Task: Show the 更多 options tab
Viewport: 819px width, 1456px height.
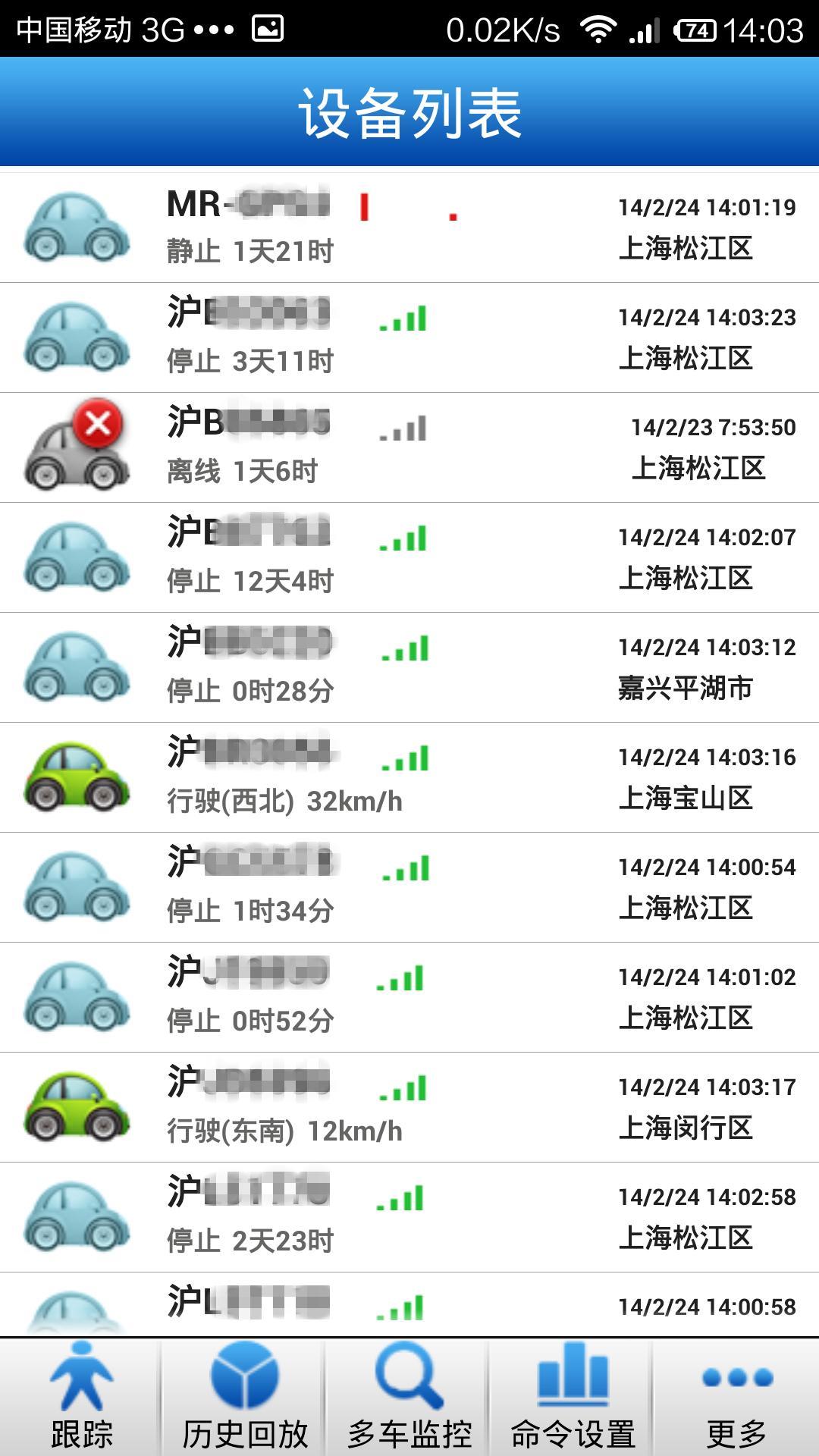Action: point(736,1397)
